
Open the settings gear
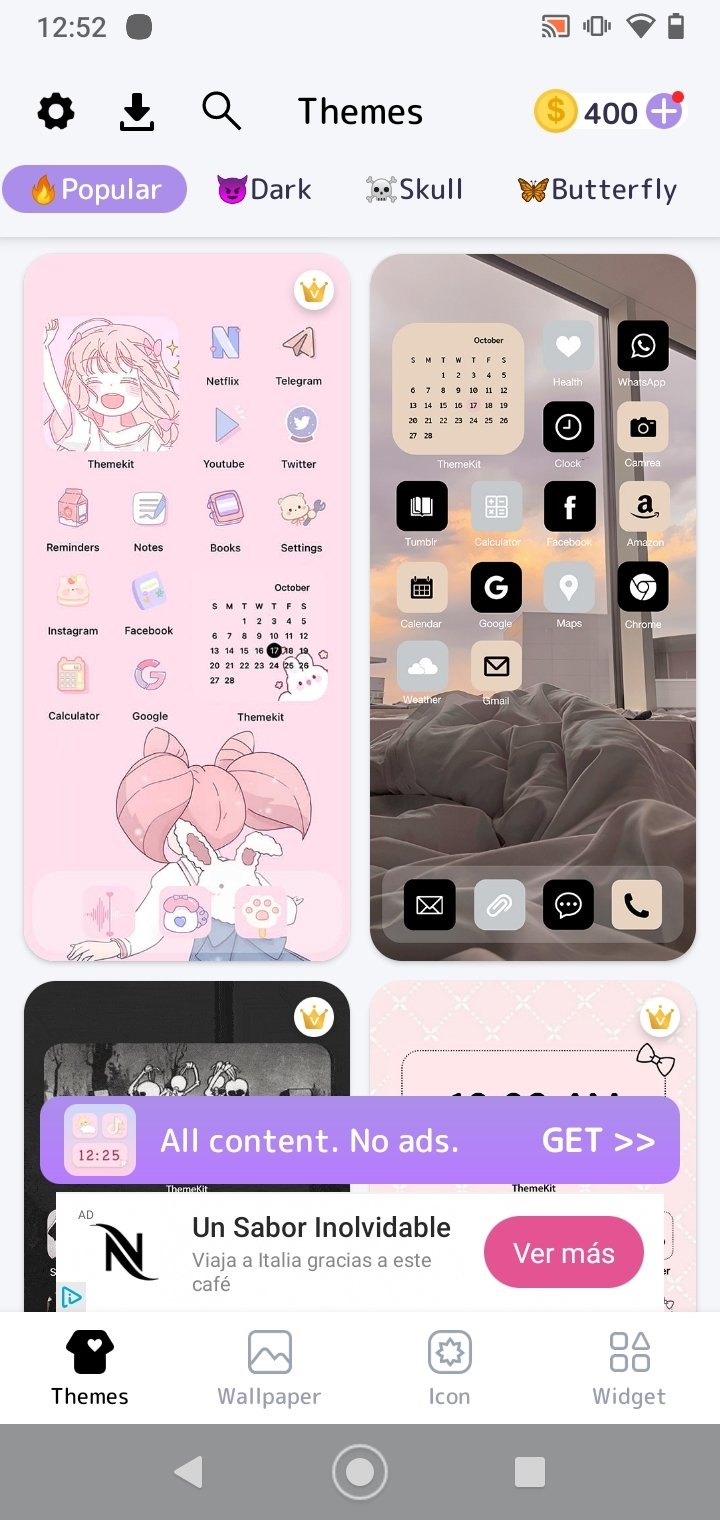(56, 112)
